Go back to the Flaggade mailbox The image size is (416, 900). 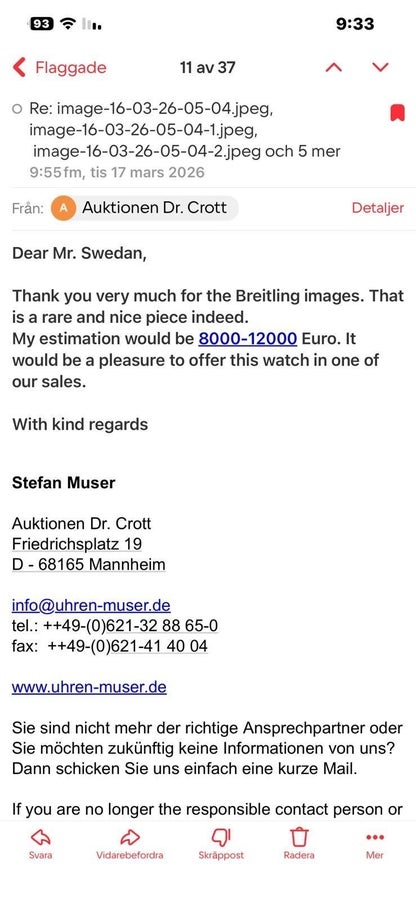point(60,68)
